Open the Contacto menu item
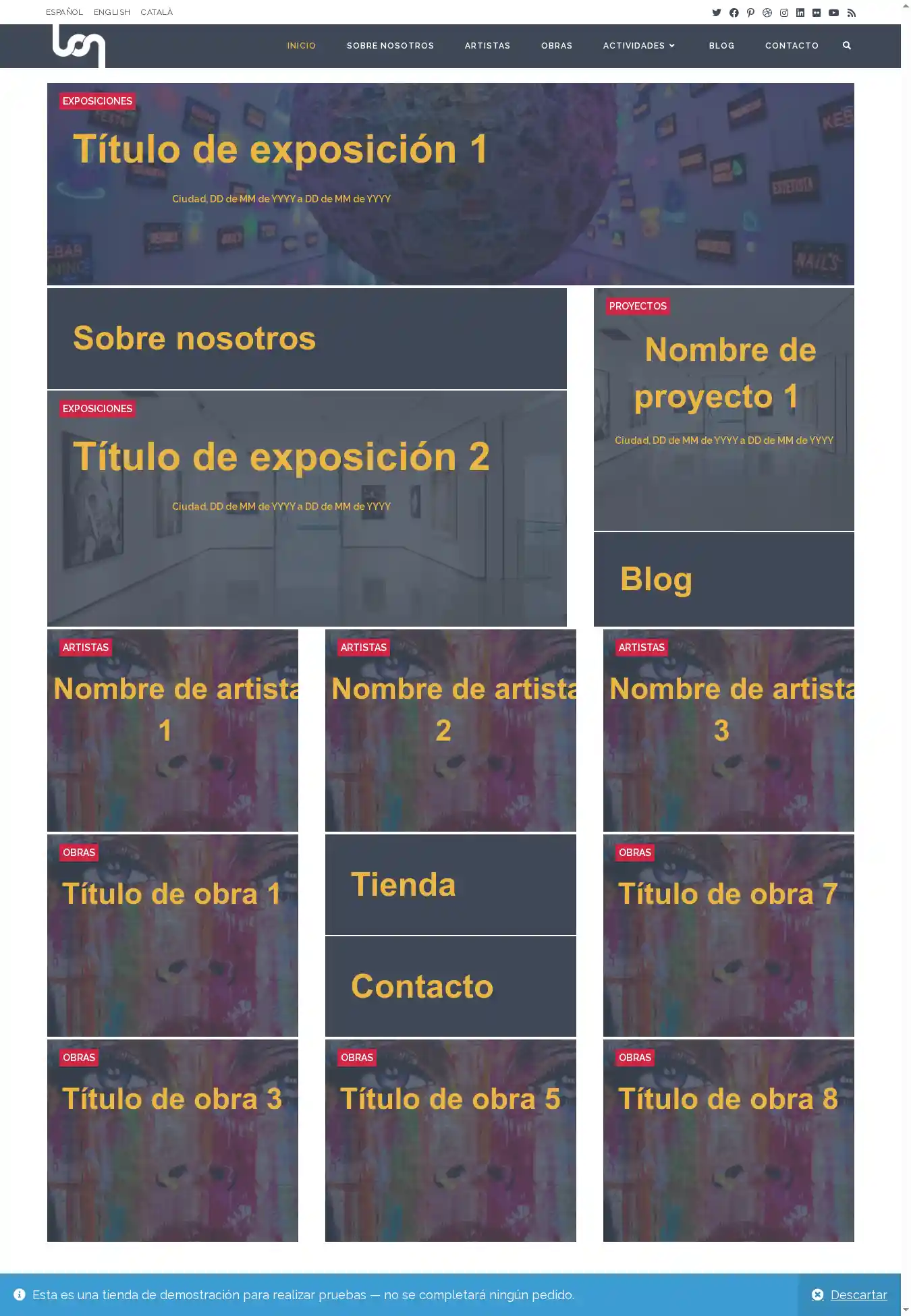 (x=792, y=46)
